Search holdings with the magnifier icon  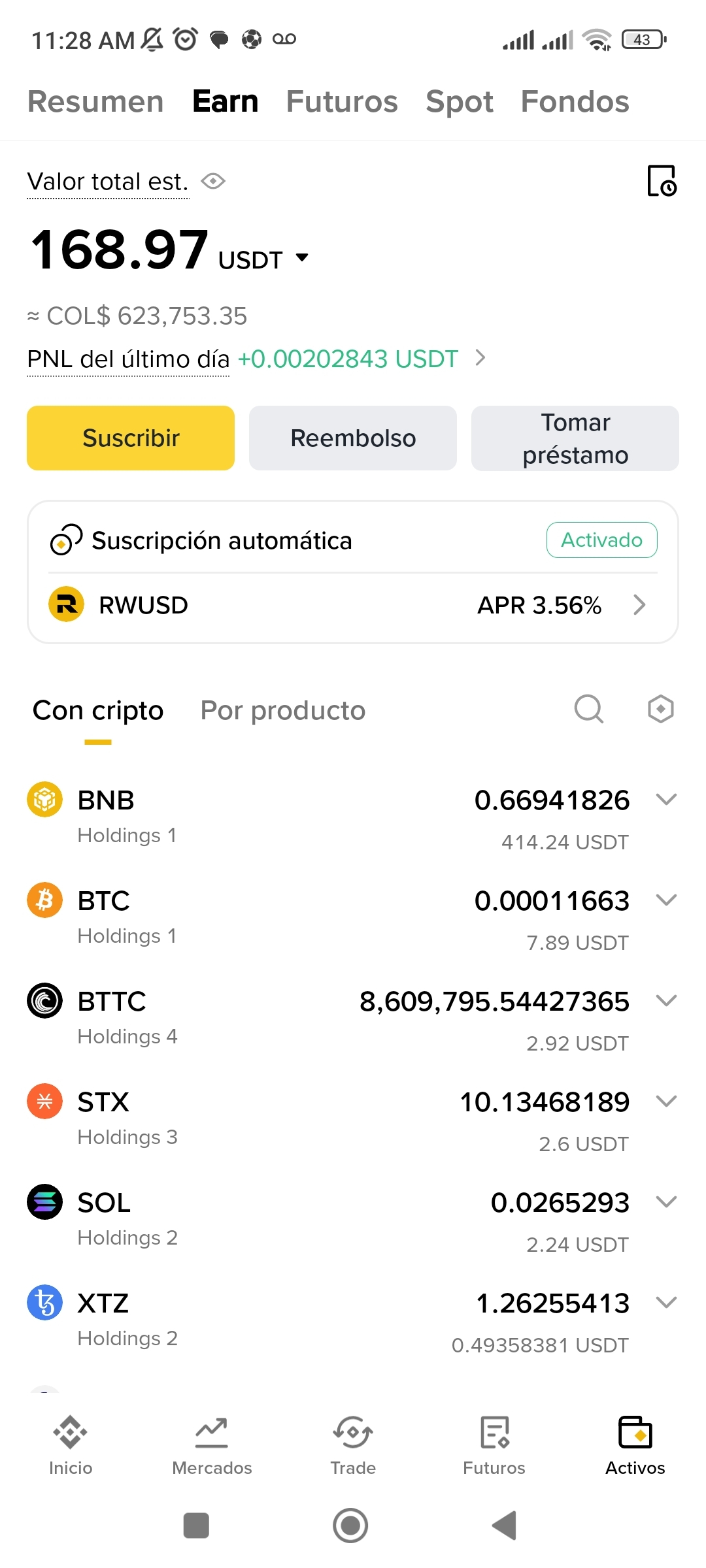[x=588, y=709]
